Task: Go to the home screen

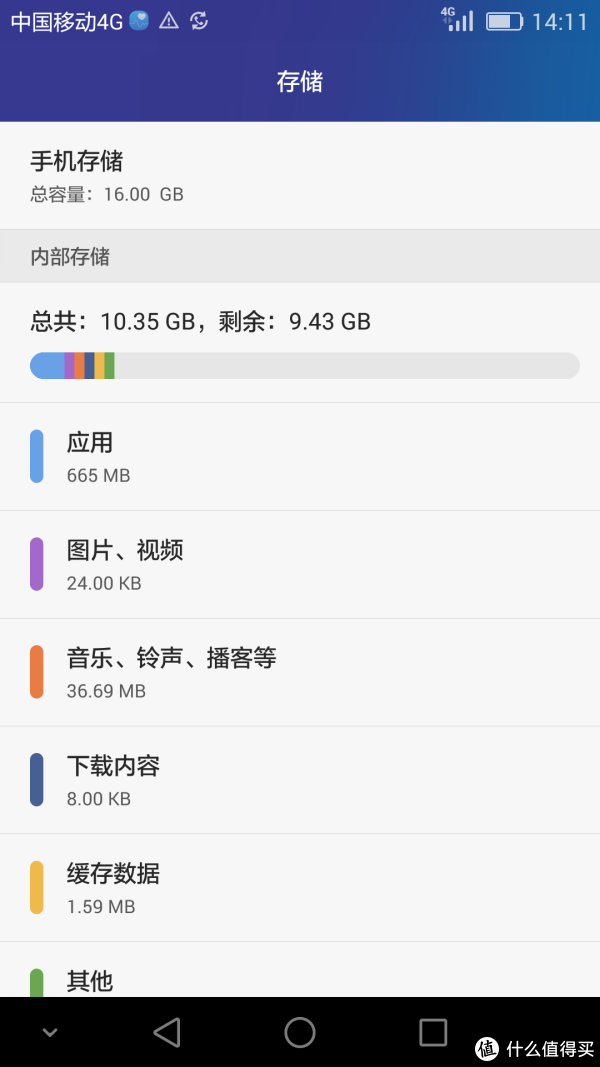Action: pos(300,1032)
